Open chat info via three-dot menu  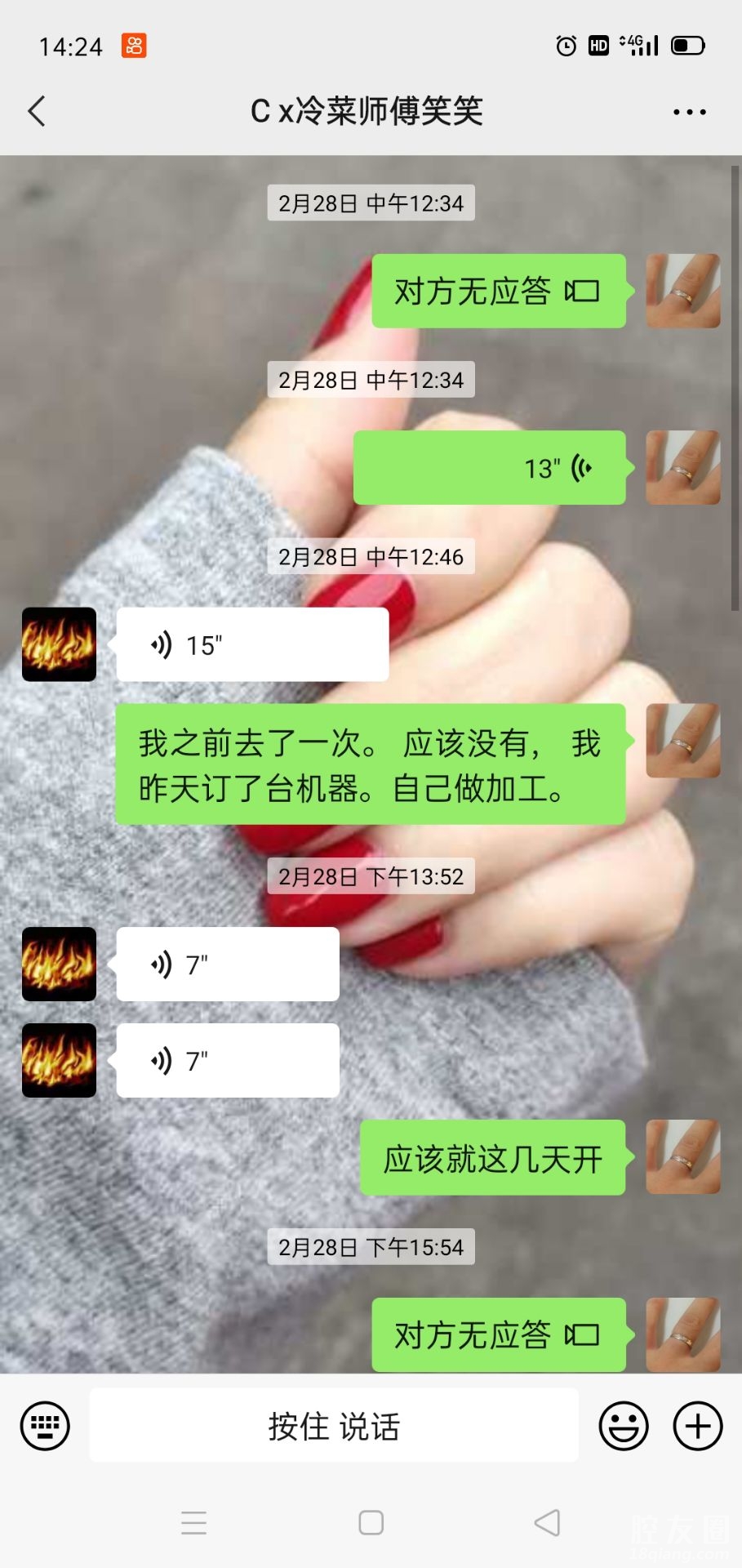(689, 112)
